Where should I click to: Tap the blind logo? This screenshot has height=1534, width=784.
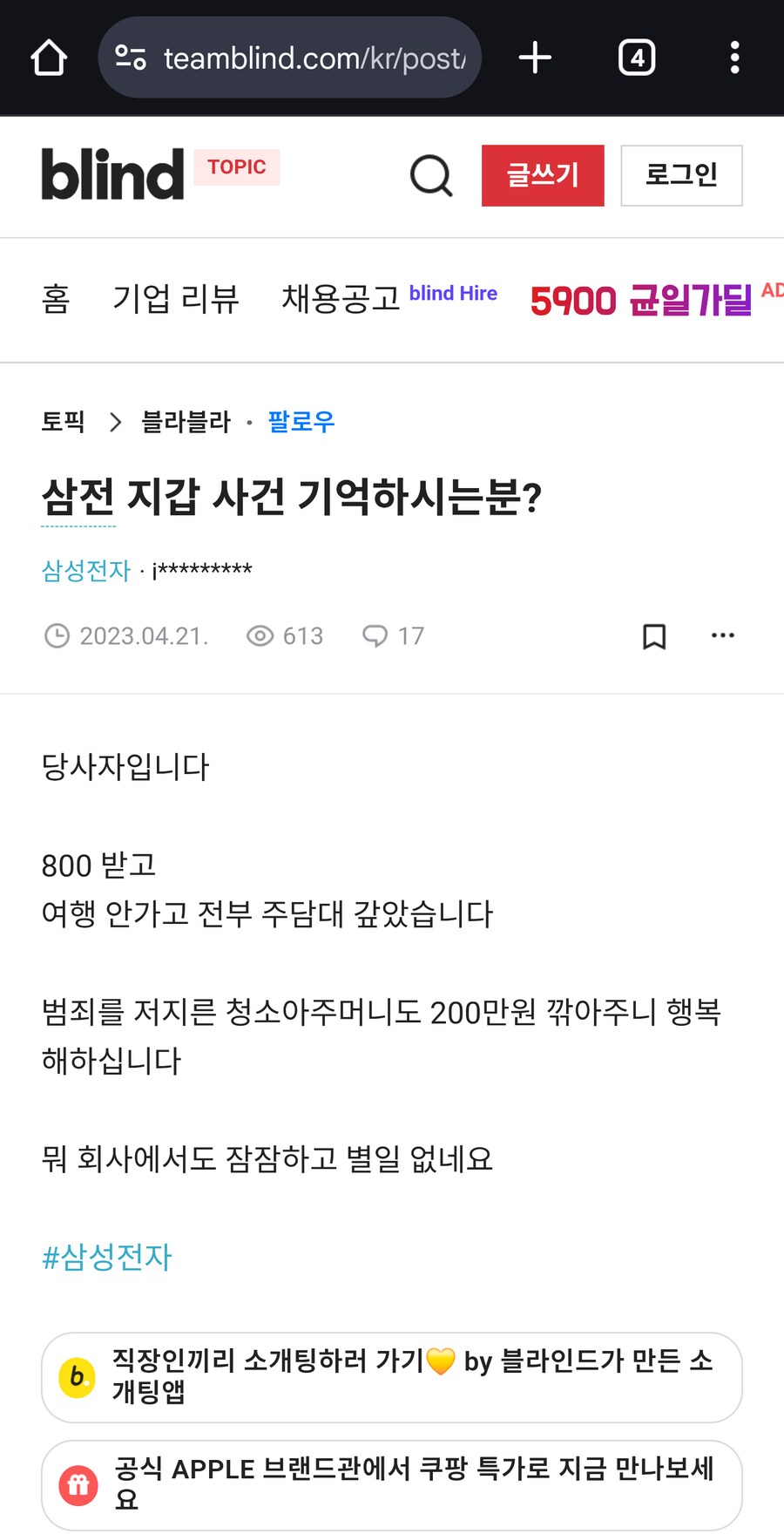pos(113,174)
